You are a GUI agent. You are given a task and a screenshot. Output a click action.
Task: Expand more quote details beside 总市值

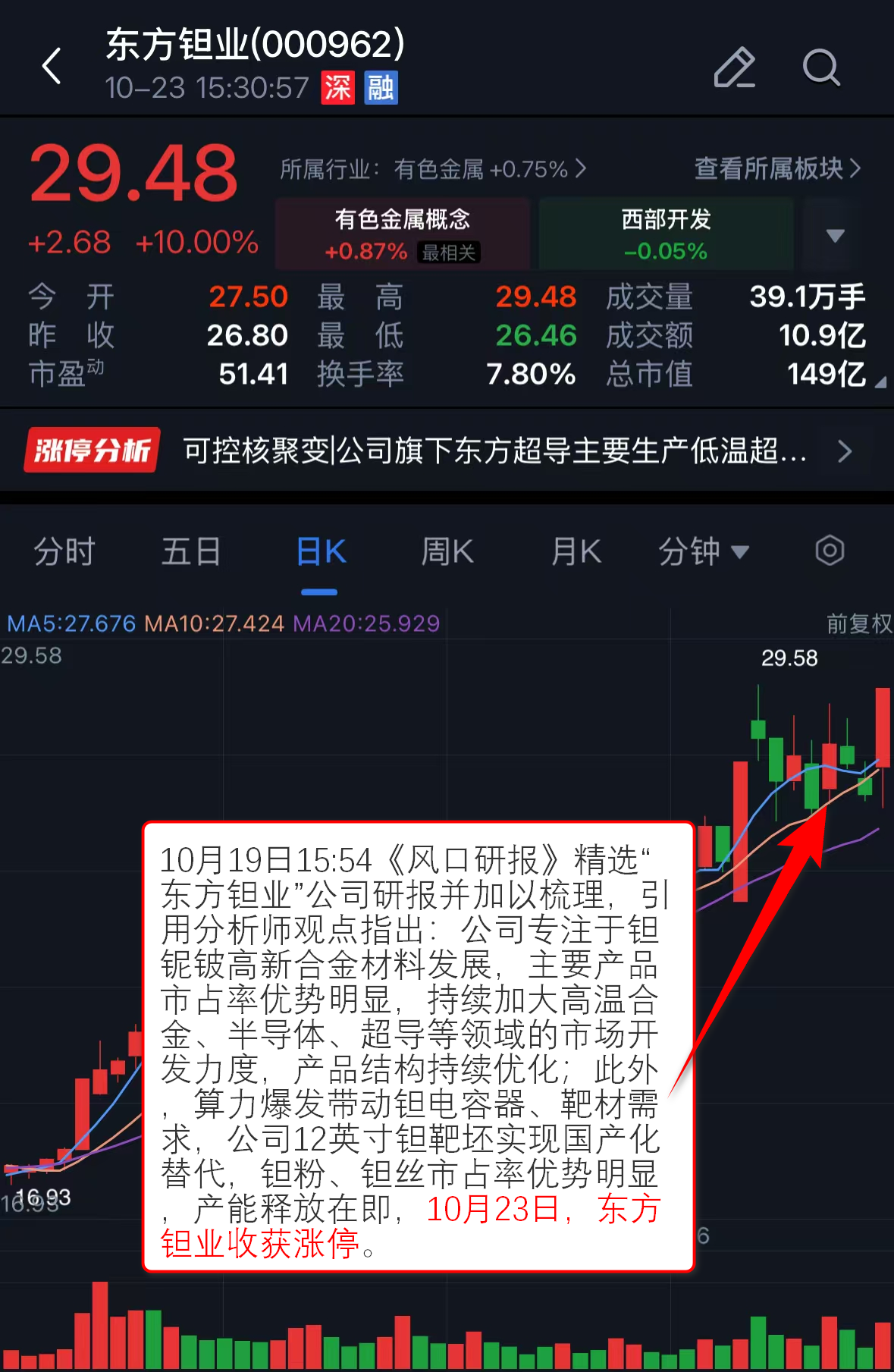(880, 383)
